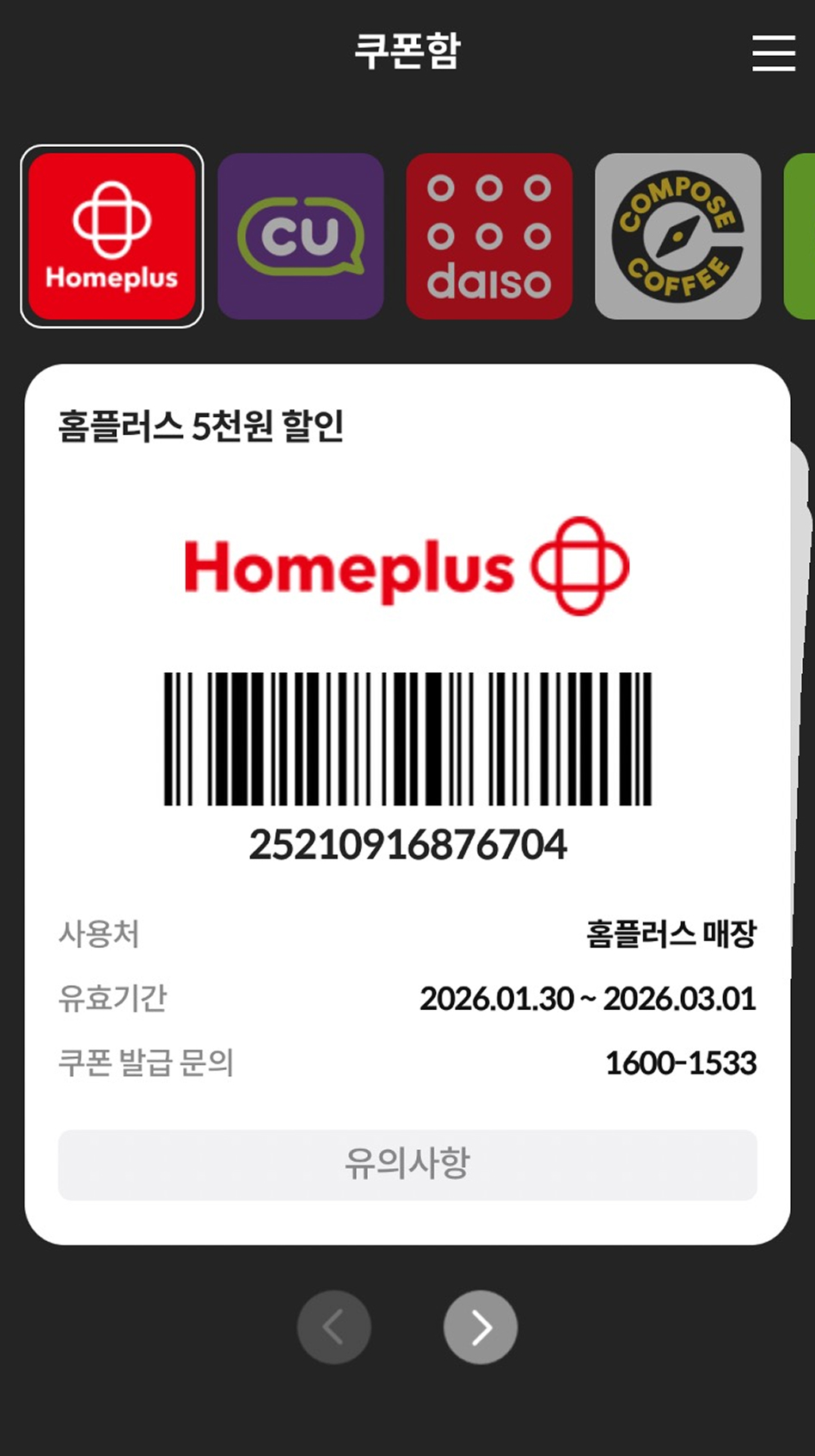Advance to the next coupon

[x=481, y=1326]
